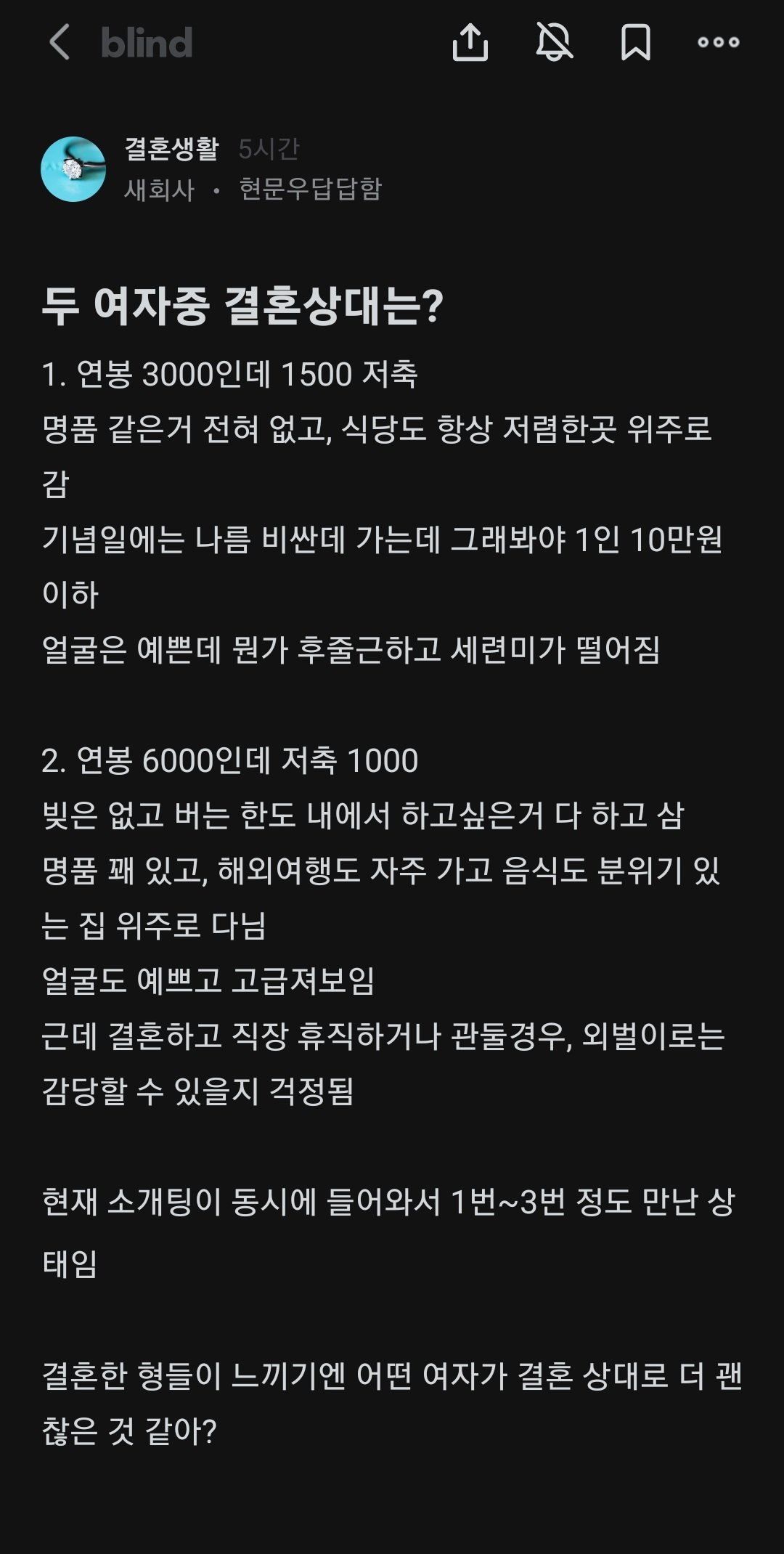Screen dimensions: 784x1554
Task: Bookmark this post
Action: click(635, 41)
